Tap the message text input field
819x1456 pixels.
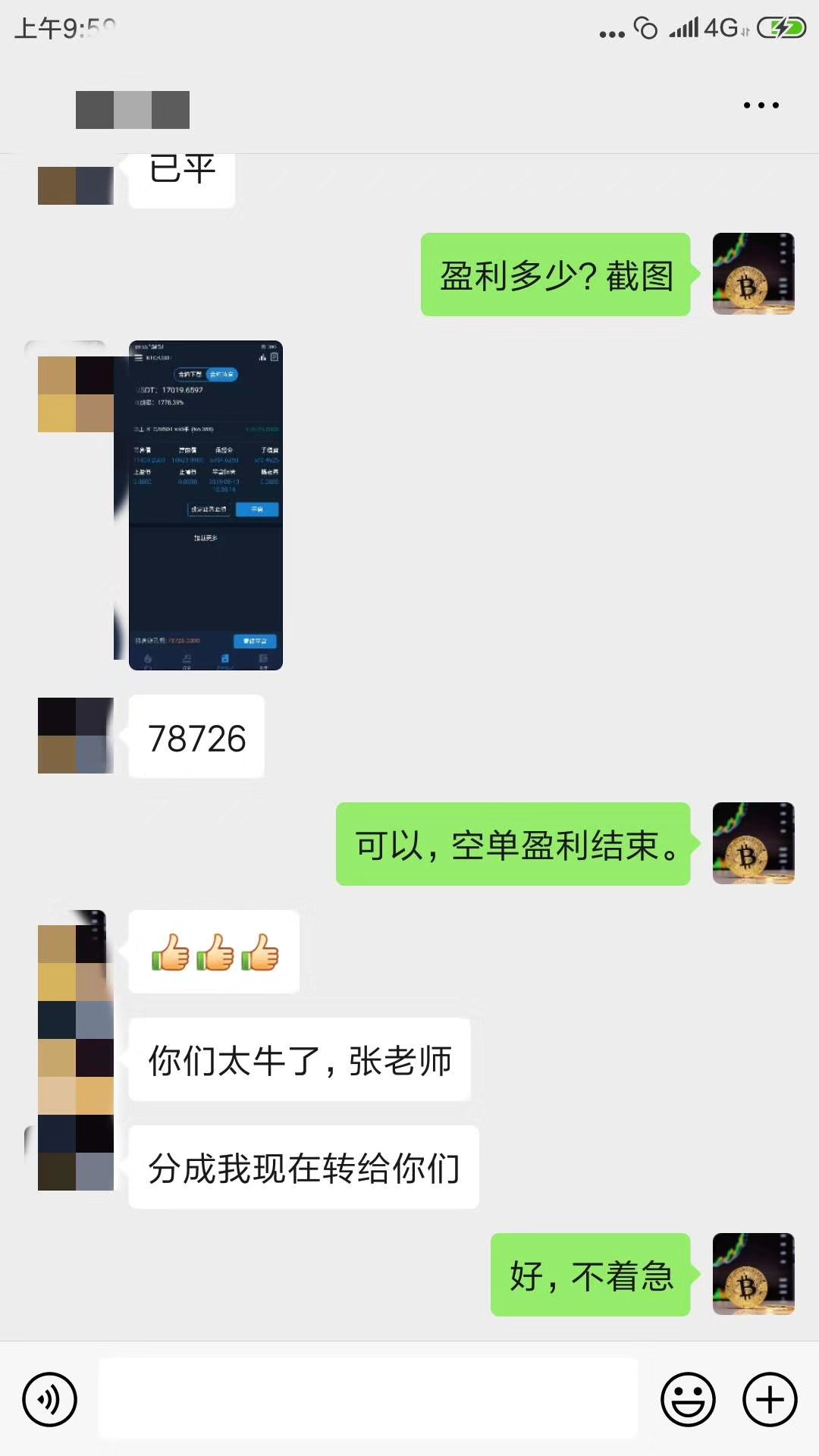369,1398
